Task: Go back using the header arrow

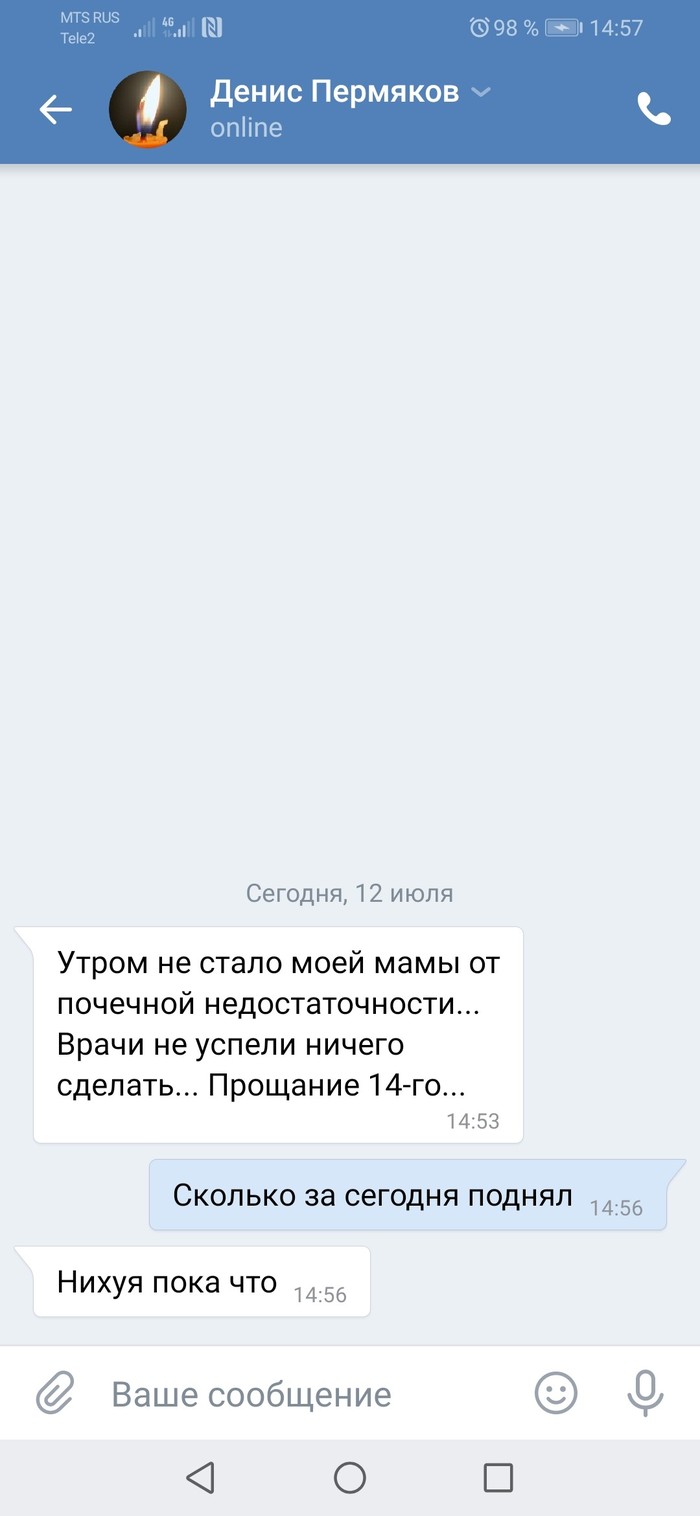Action: point(56,110)
